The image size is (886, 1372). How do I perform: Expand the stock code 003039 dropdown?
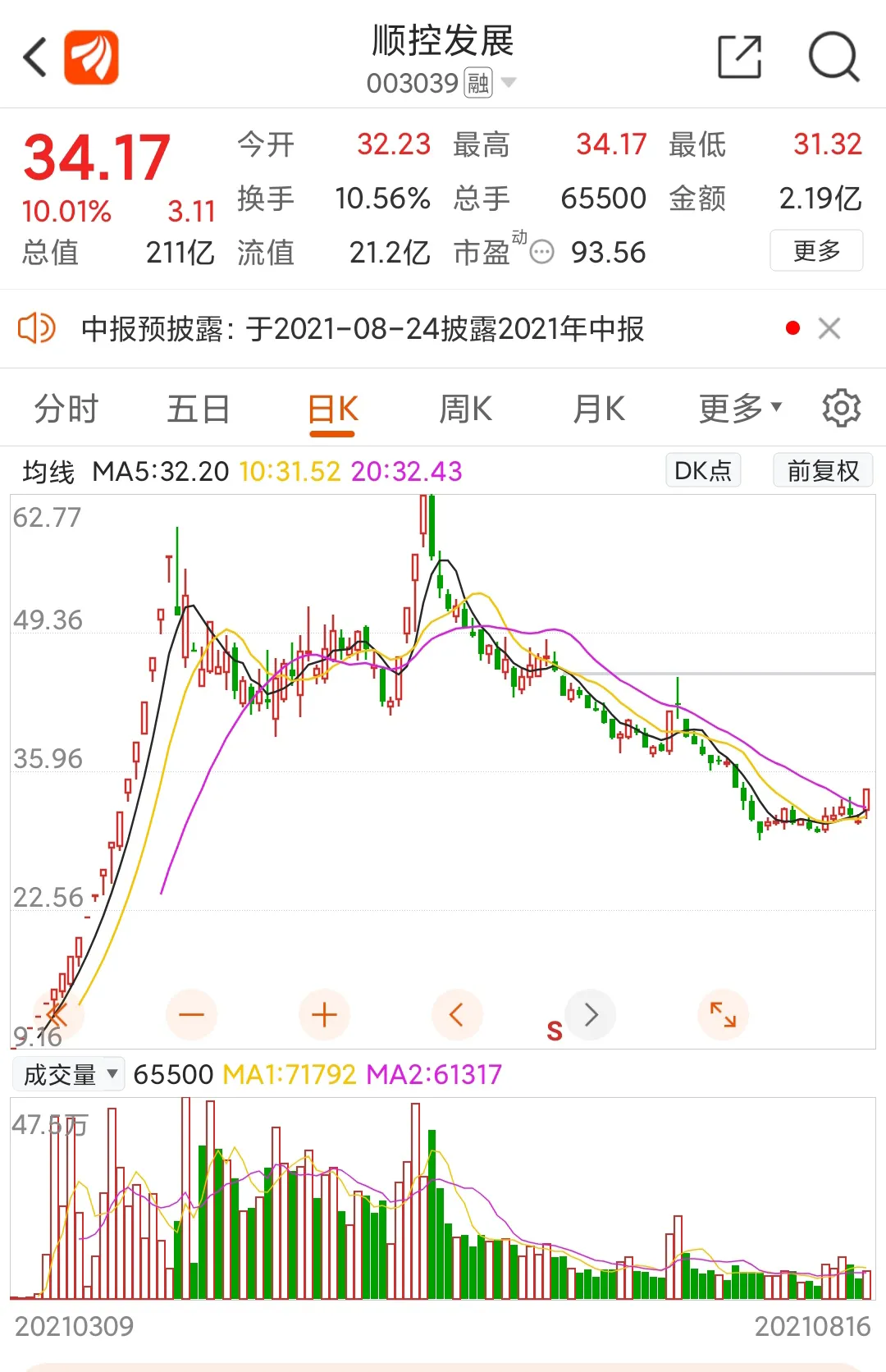coord(509,83)
